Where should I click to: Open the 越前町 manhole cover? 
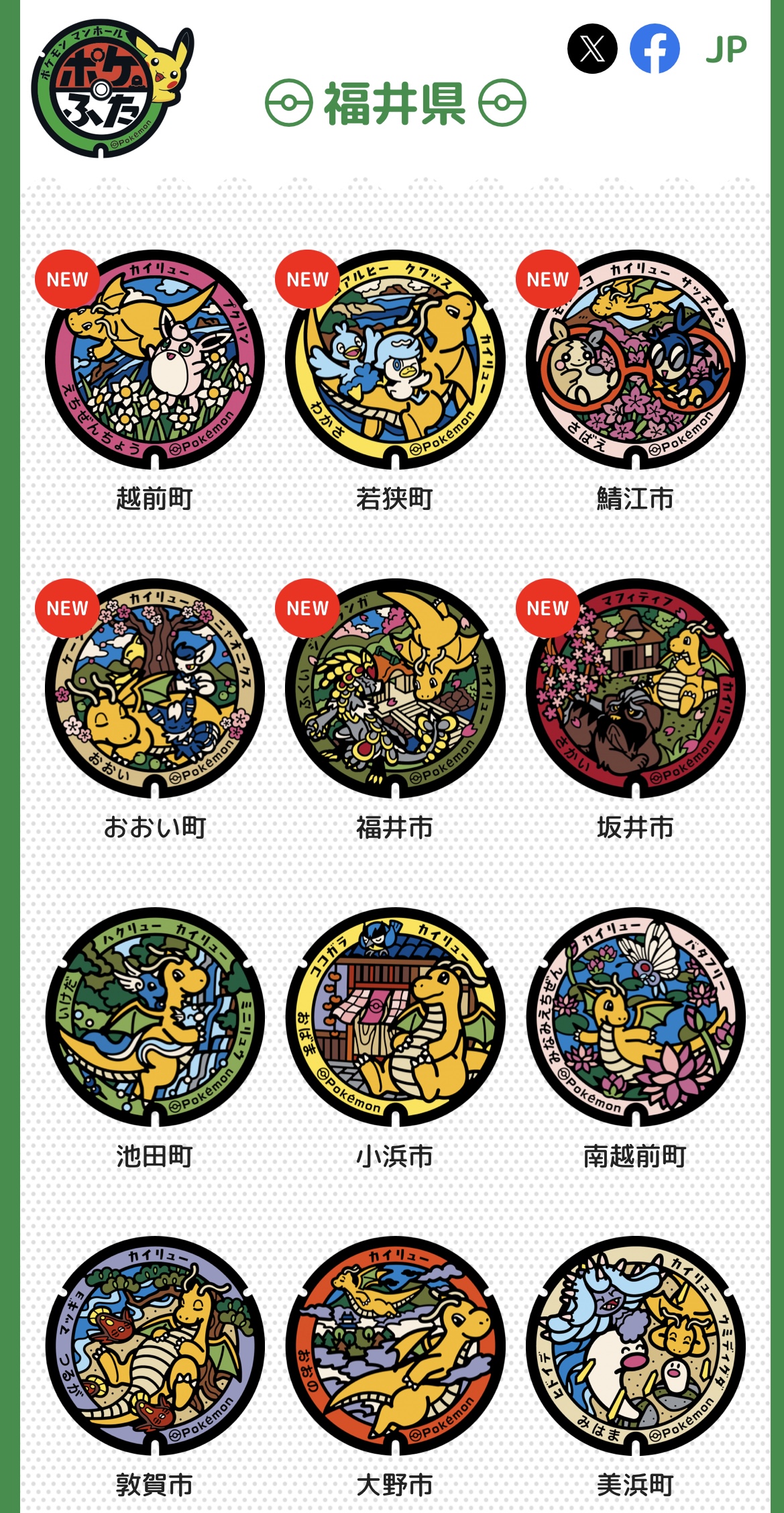(x=155, y=360)
